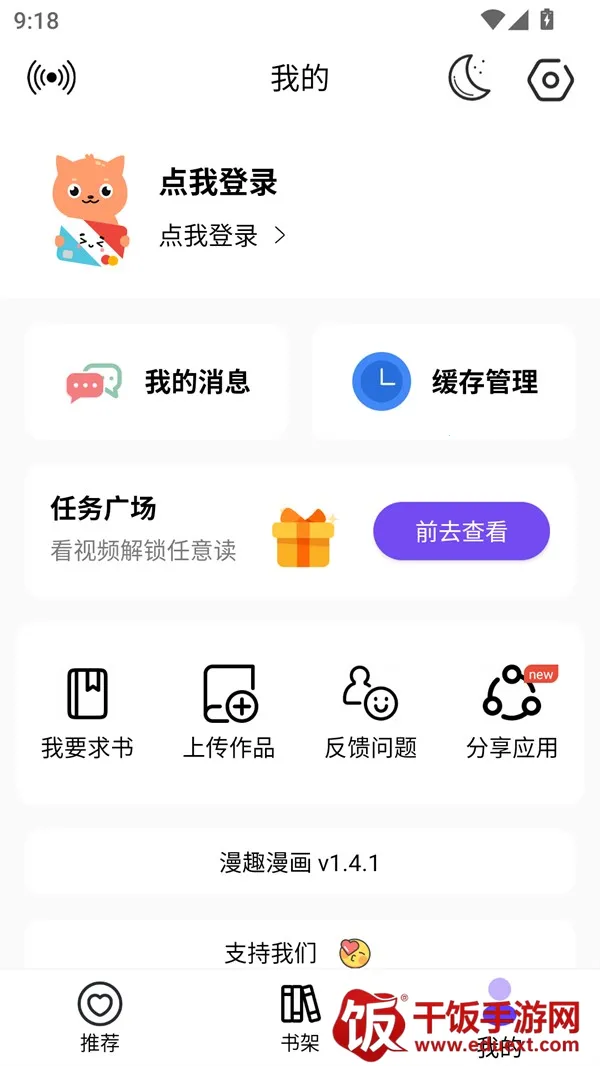Open 缓存管理 cache management
The height and width of the screenshot is (1066, 600).
click(x=444, y=382)
